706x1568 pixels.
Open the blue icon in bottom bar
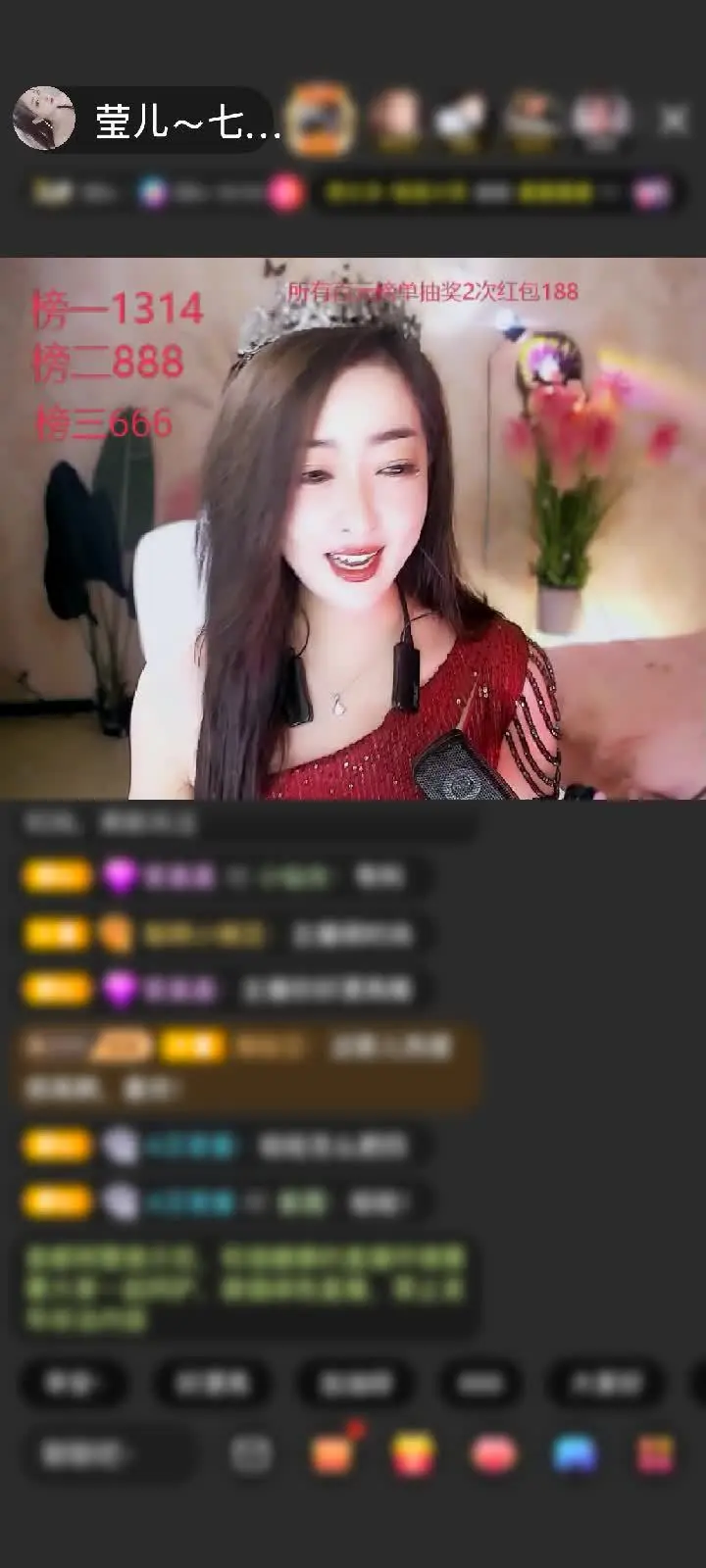pos(575,1454)
